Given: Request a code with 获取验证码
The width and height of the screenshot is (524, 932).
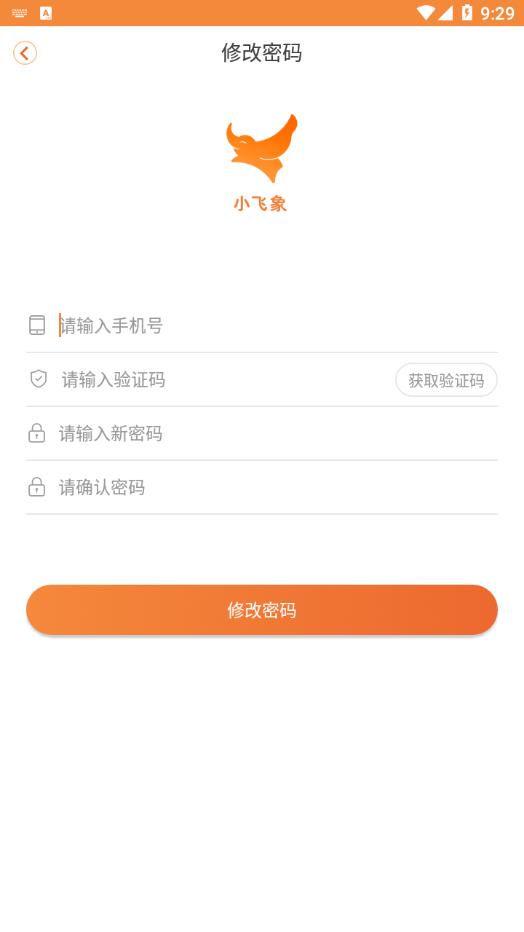Looking at the screenshot, I should point(446,380).
